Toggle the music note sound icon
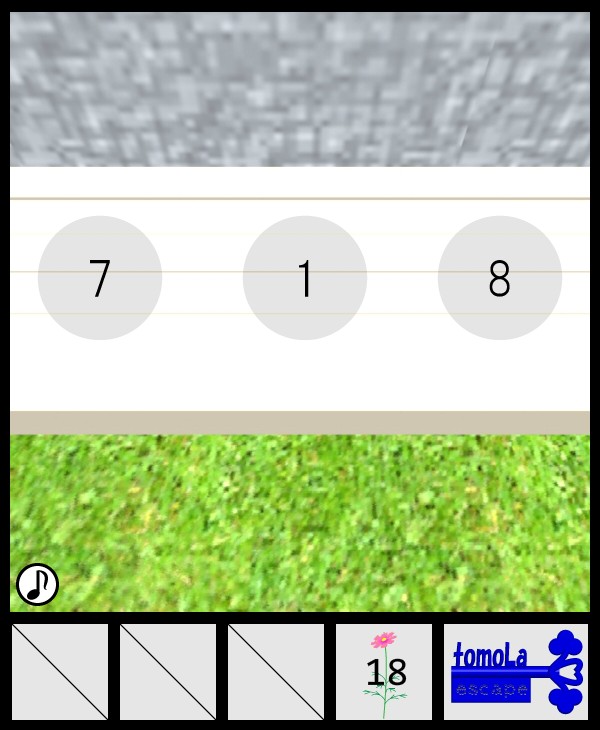600x730 pixels. [x=37, y=584]
